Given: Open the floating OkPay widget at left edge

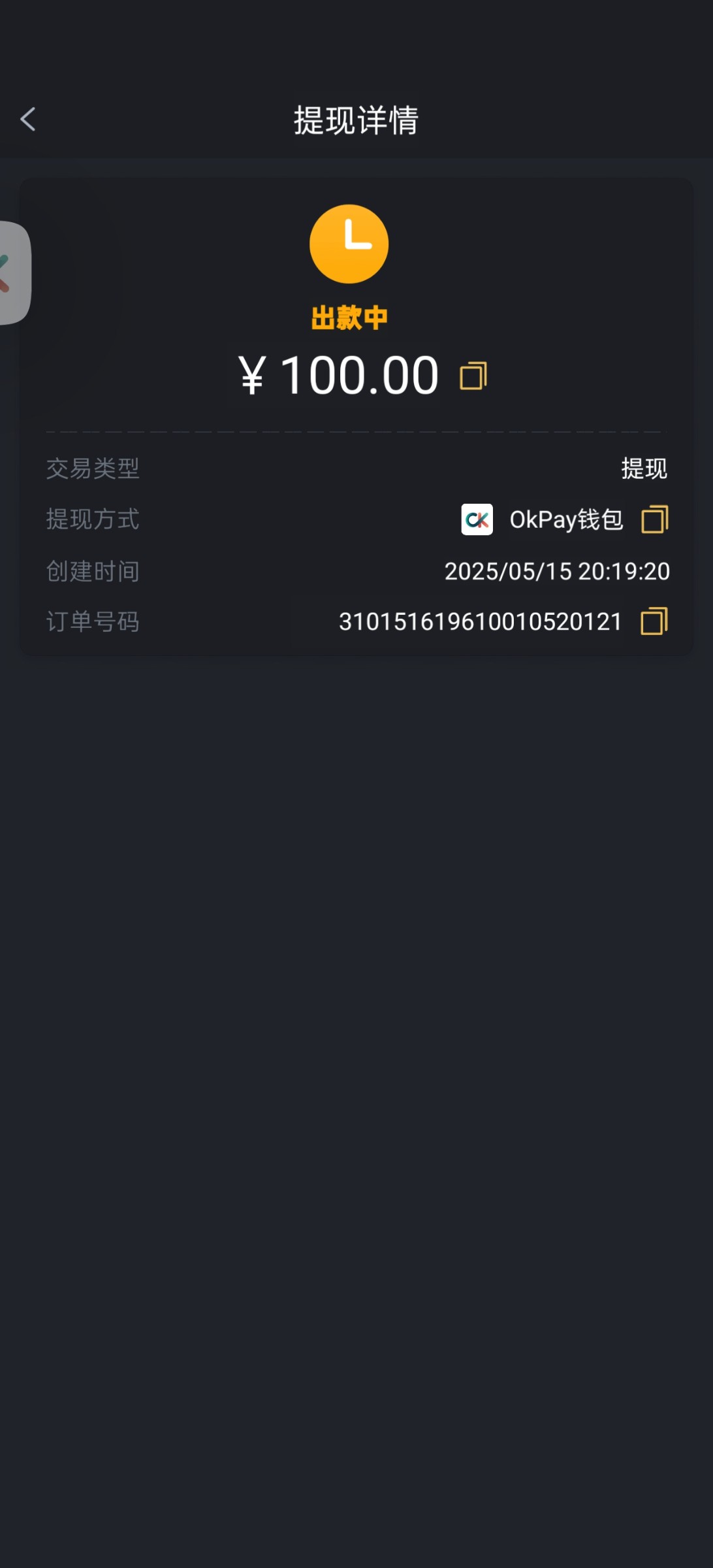Looking at the screenshot, I should click(x=14, y=272).
